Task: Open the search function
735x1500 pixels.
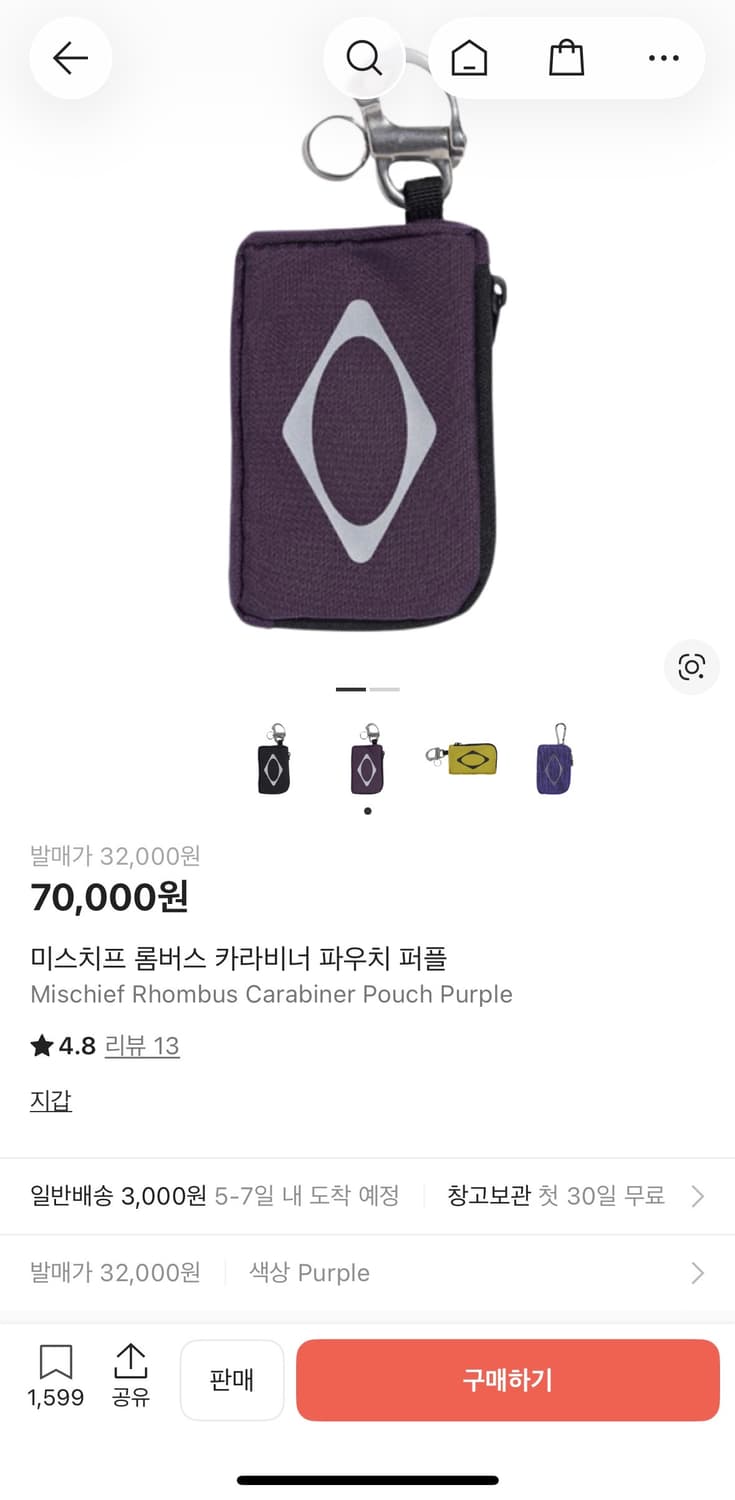Action: pos(365,57)
